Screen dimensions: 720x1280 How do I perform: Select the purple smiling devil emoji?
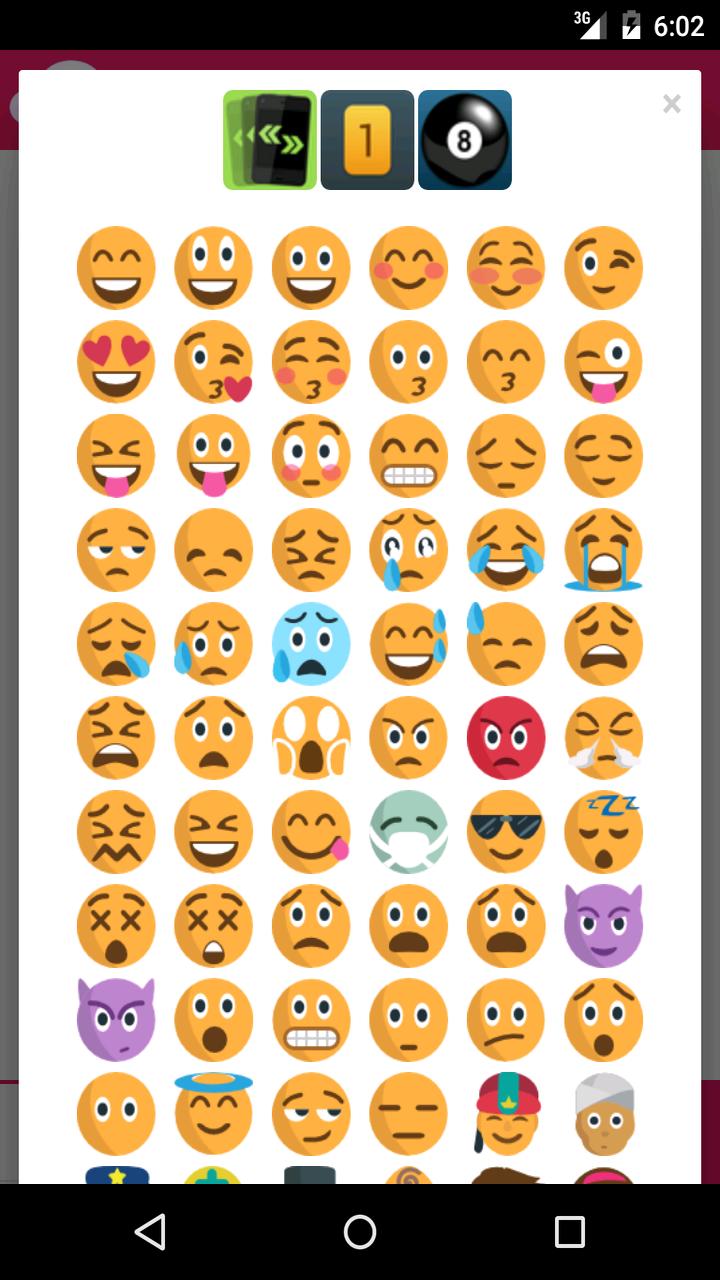(x=603, y=926)
